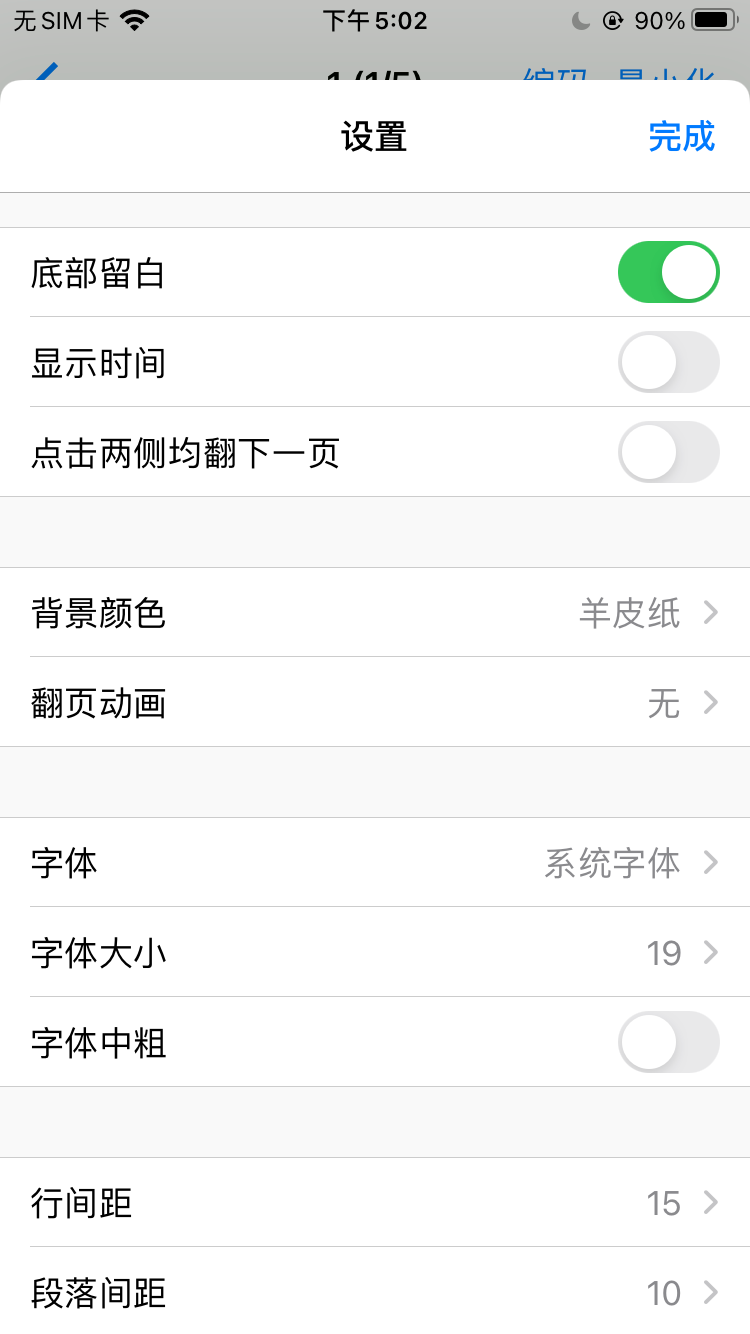Open the 背景颜色 setting
The image size is (750, 1334).
(375, 612)
